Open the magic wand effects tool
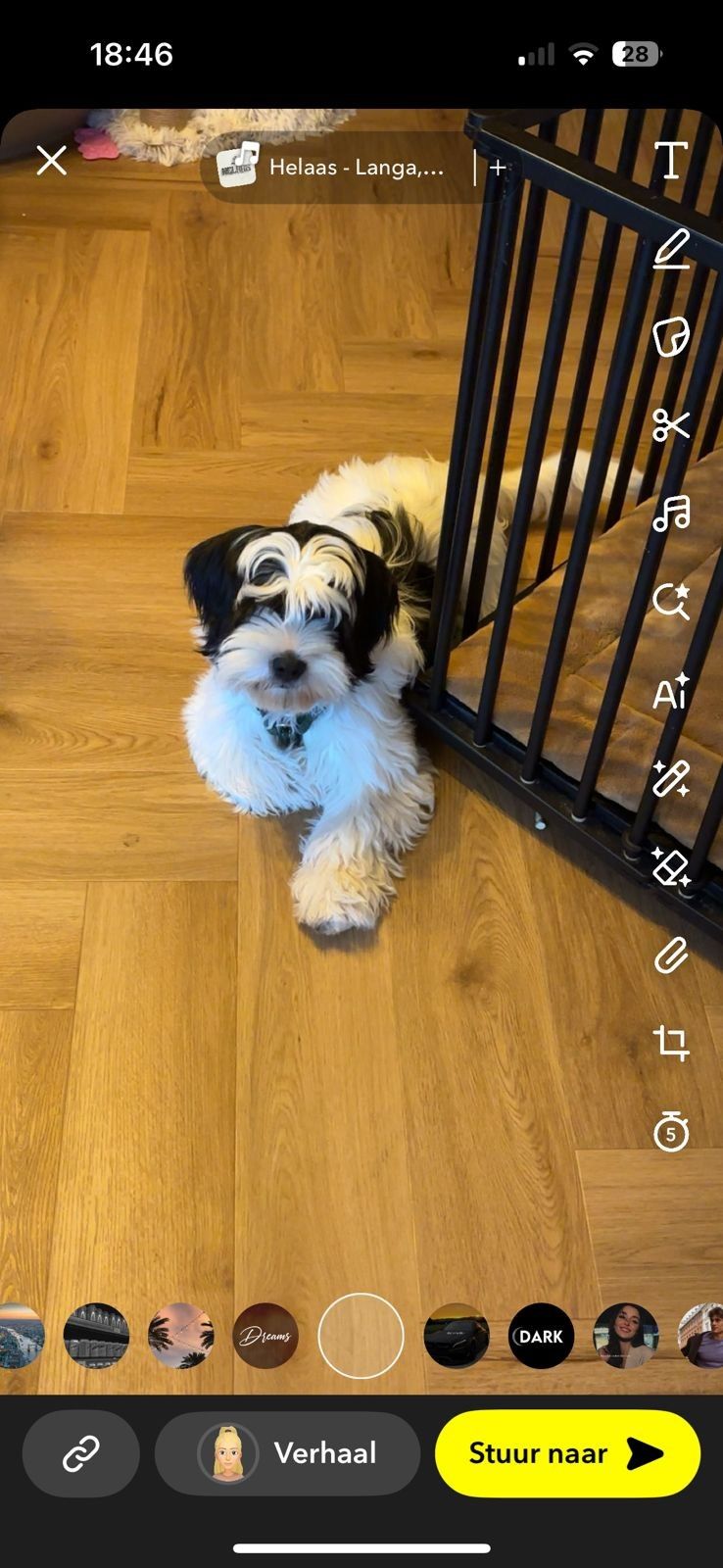Image resolution: width=723 pixels, height=1568 pixels. pyautogui.click(x=671, y=779)
